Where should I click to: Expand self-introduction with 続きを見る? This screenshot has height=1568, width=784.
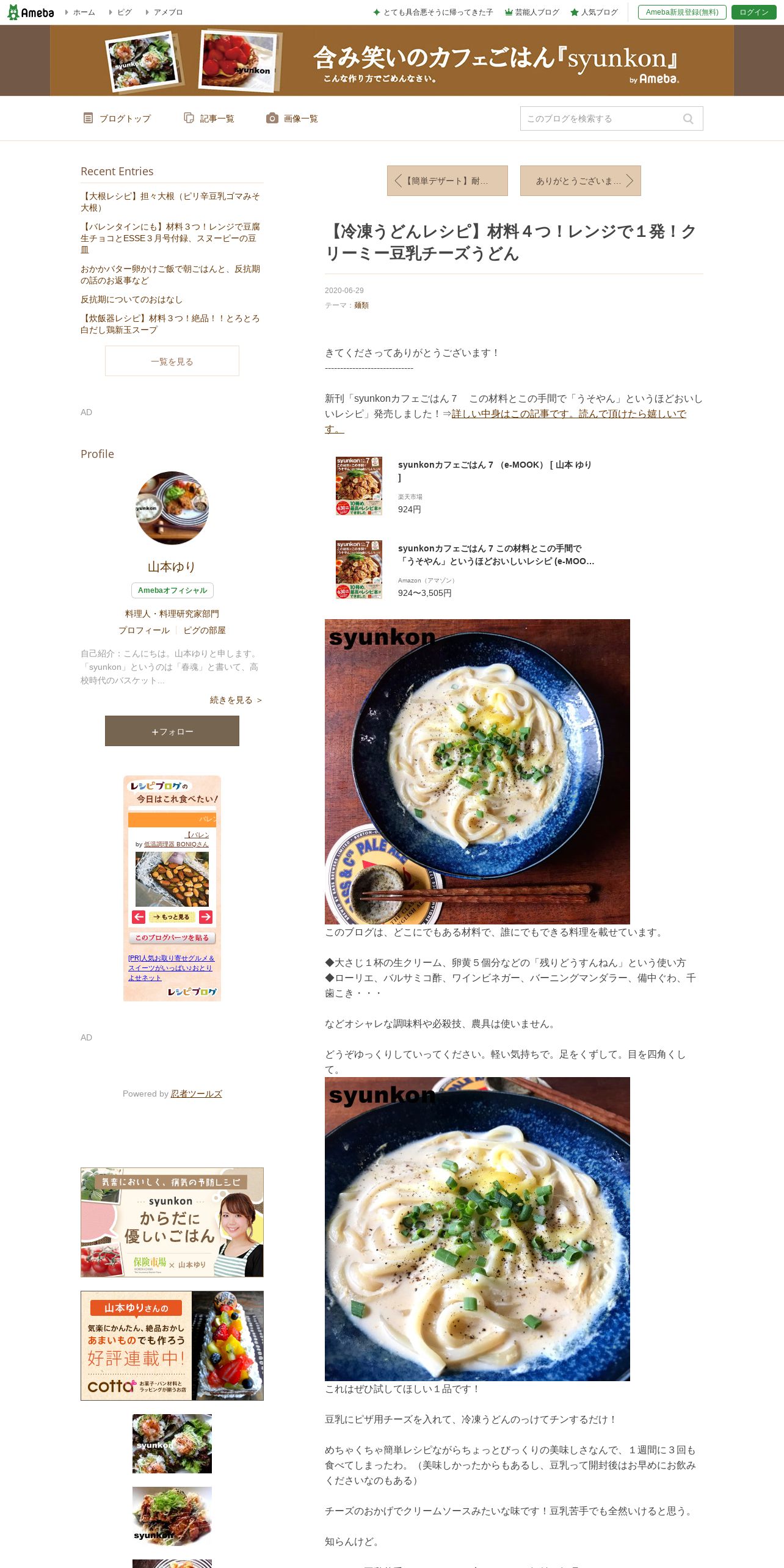[236, 700]
